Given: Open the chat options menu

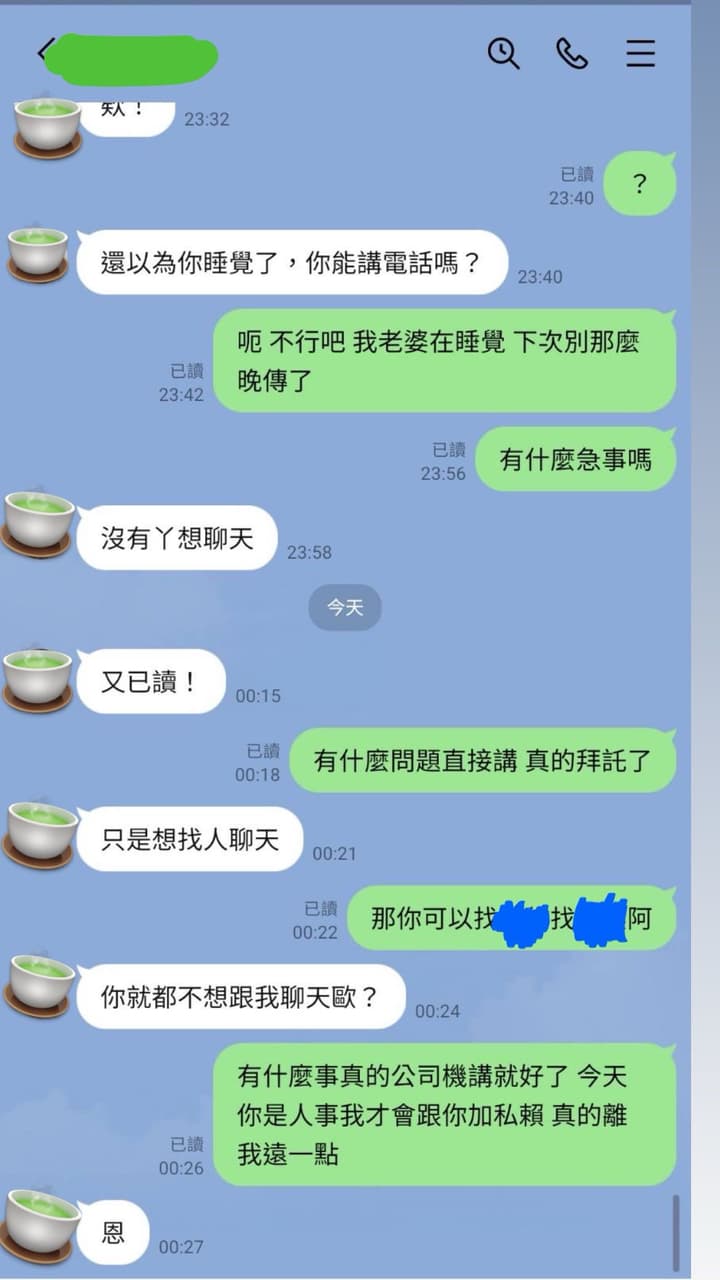Looking at the screenshot, I should click(x=641, y=53).
